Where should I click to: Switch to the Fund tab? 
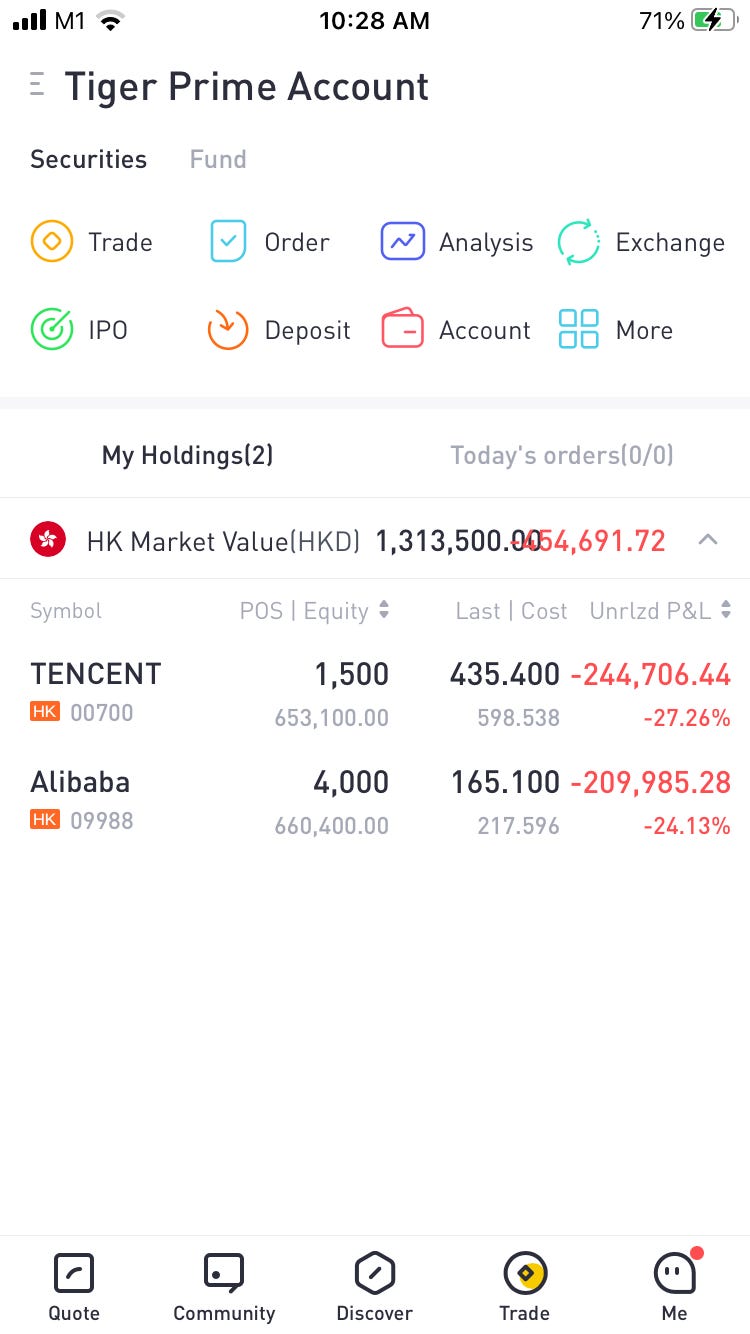[218, 159]
